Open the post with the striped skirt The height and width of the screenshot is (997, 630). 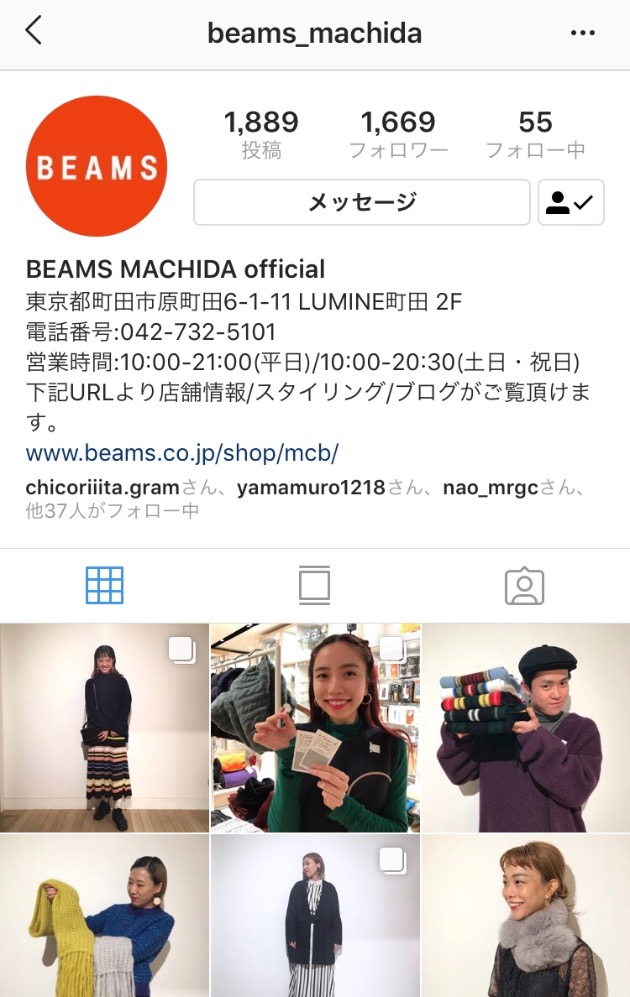(104, 727)
